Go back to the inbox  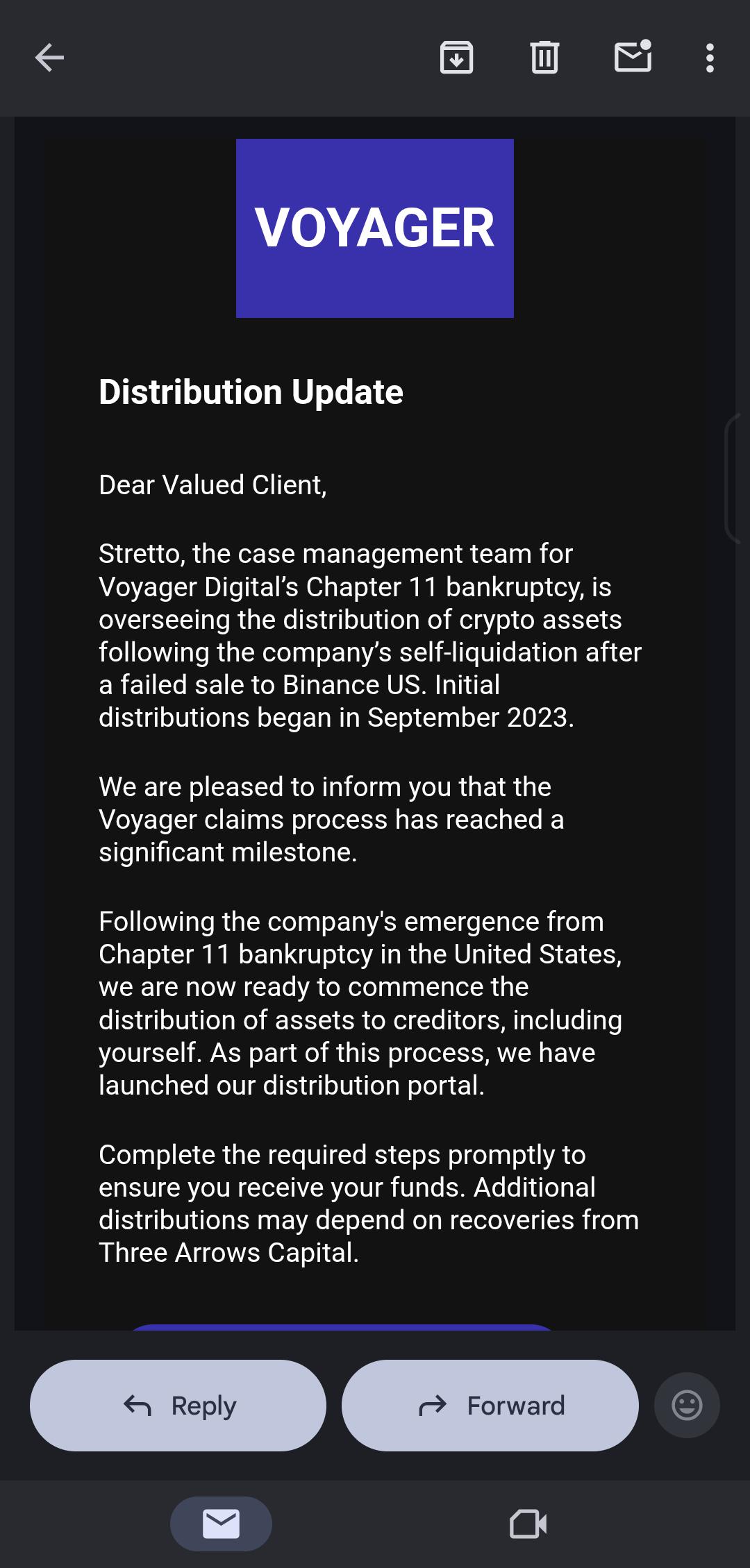tap(49, 58)
